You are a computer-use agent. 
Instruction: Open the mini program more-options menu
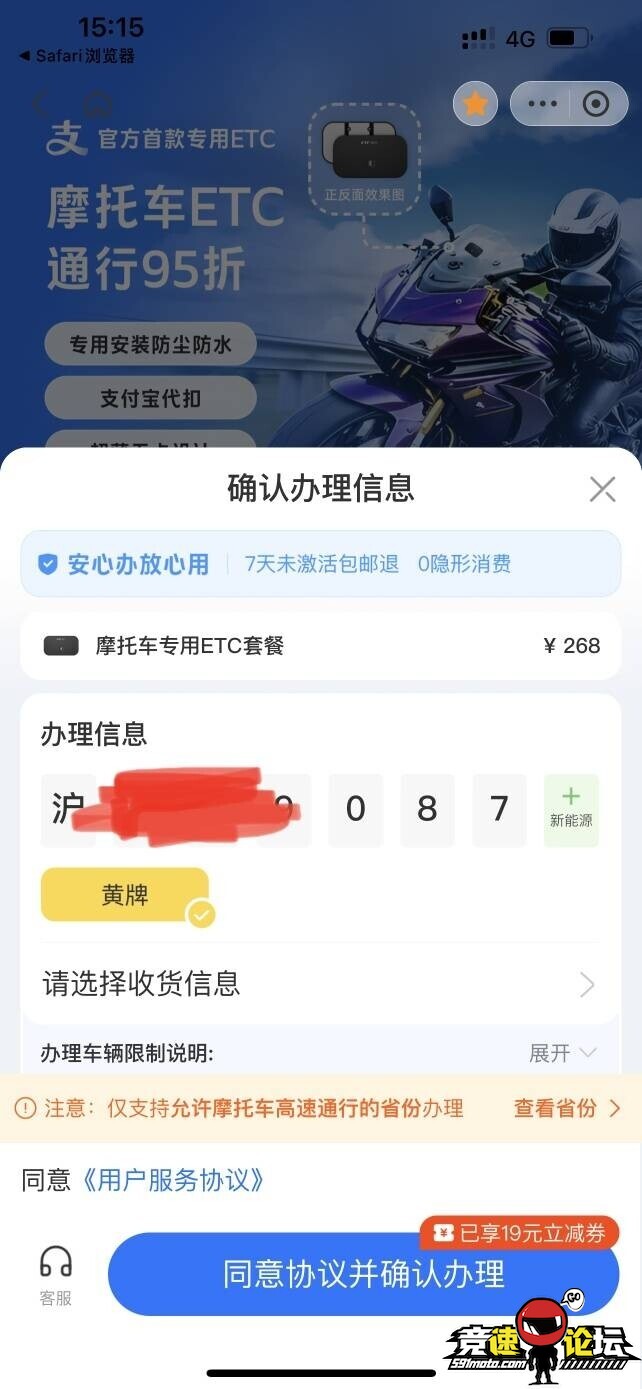pos(542,104)
